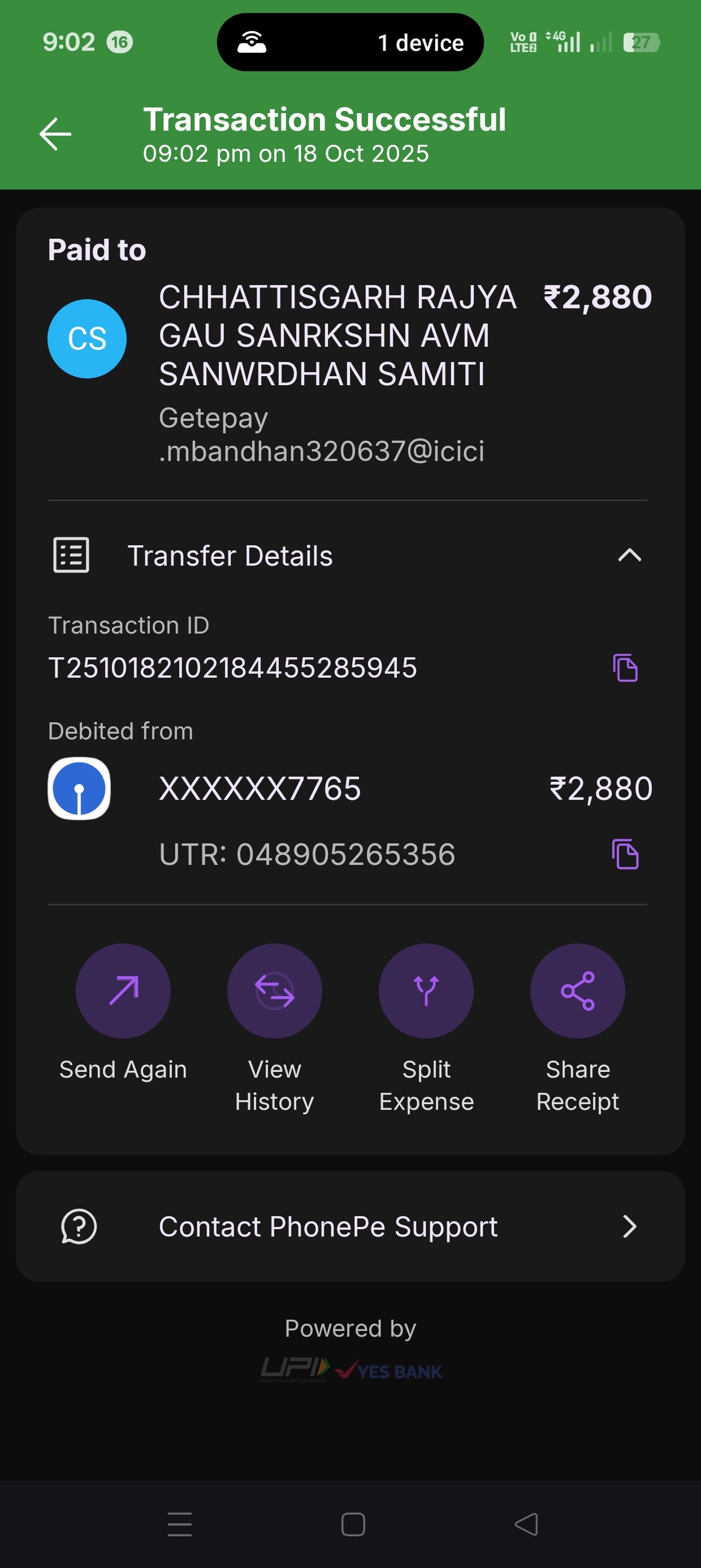
Task: Tap the system home button
Action: [x=353, y=1524]
